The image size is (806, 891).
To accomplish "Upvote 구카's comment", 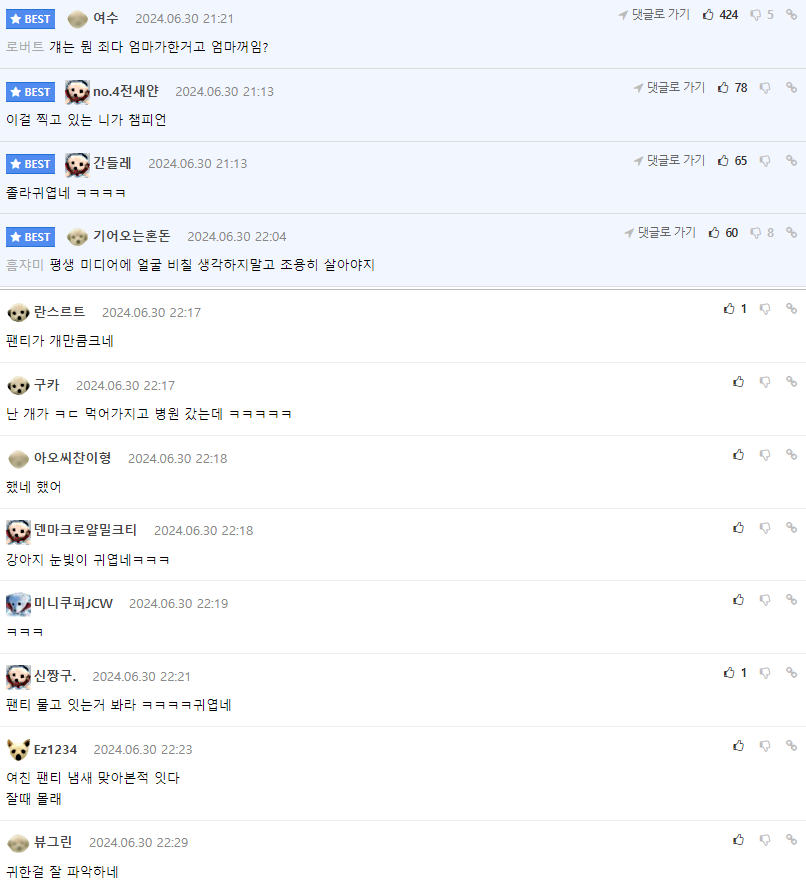I will [x=738, y=382].
